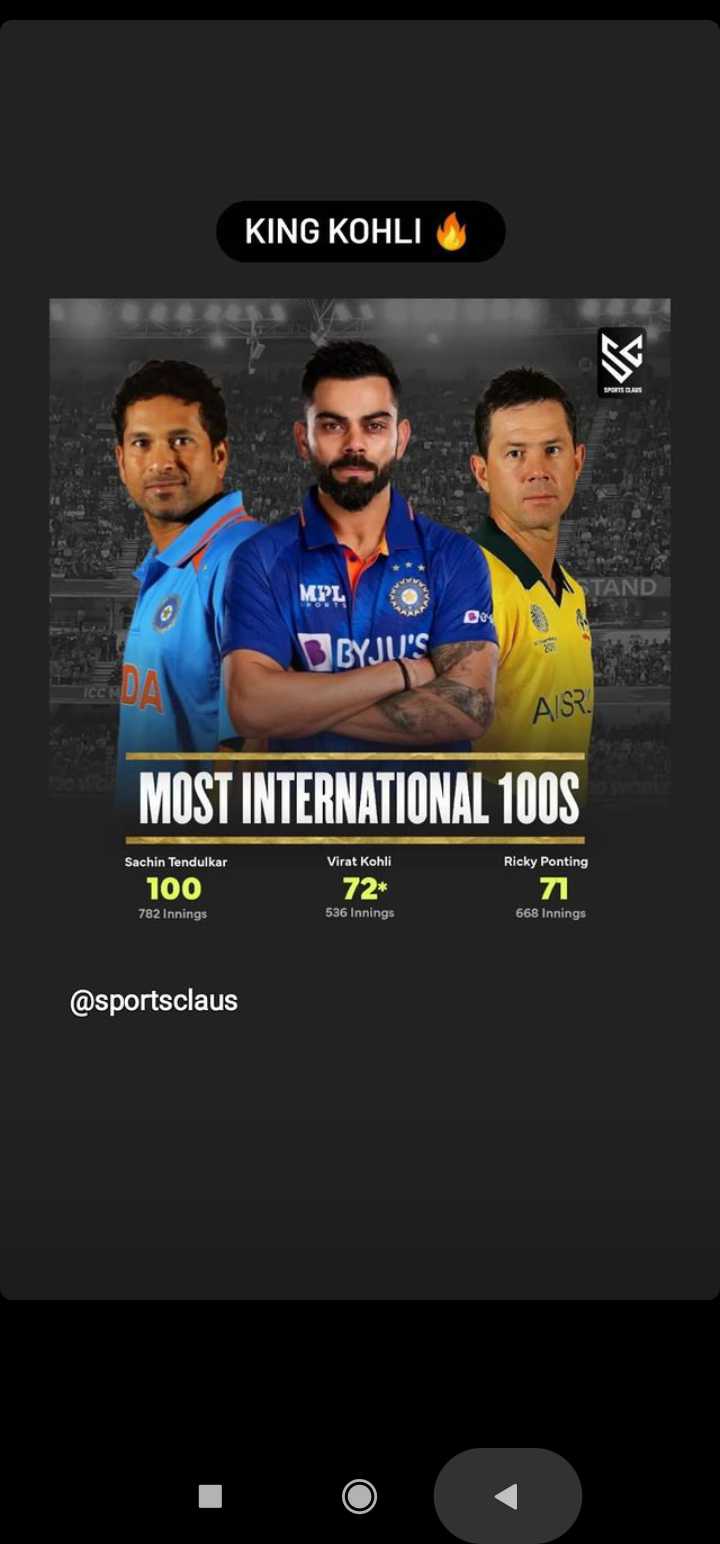The height and width of the screenshot is (1544, 720).
Task: Go back with the system back button
Action: 507,1496
